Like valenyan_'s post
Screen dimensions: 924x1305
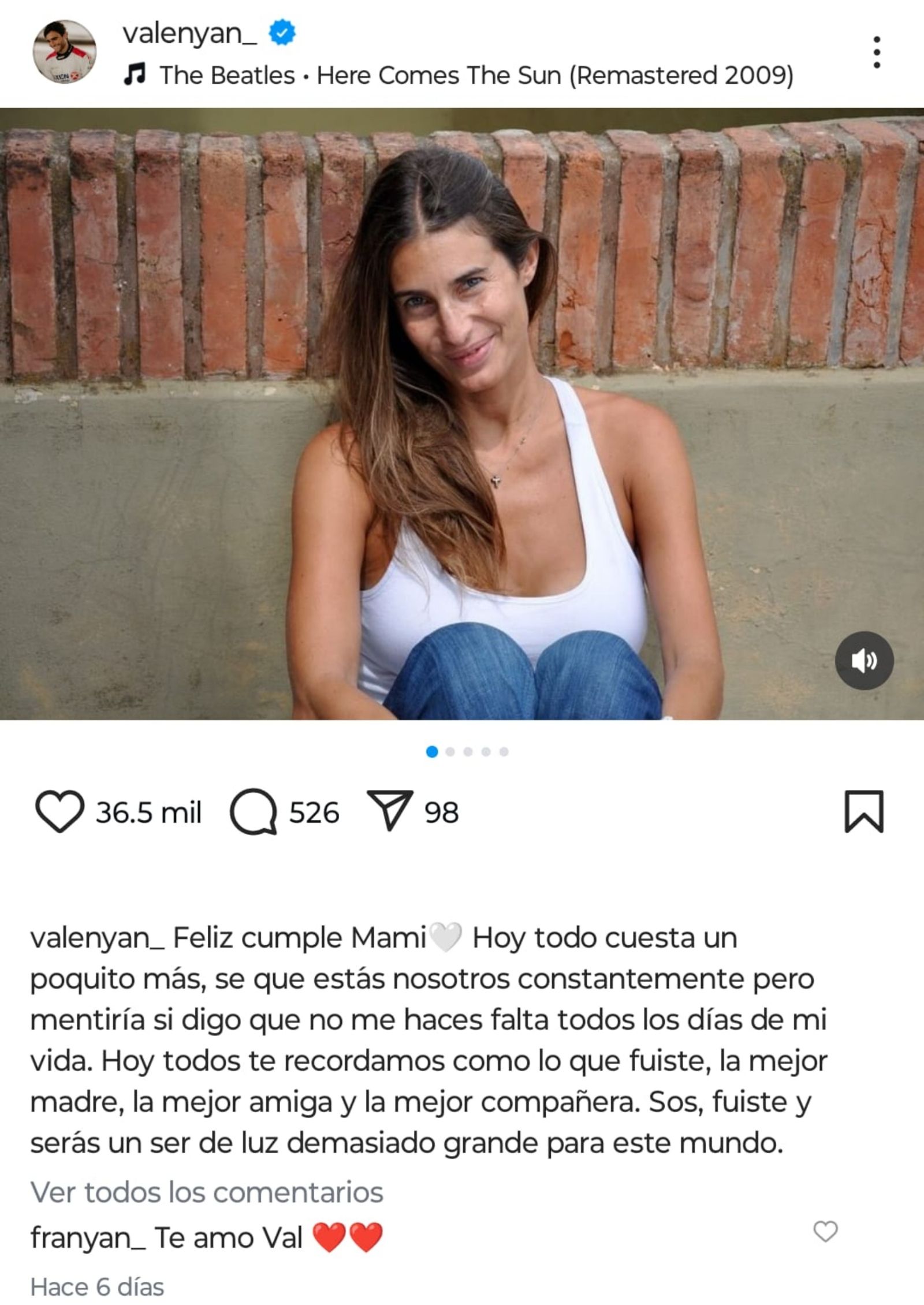point(59,812)
